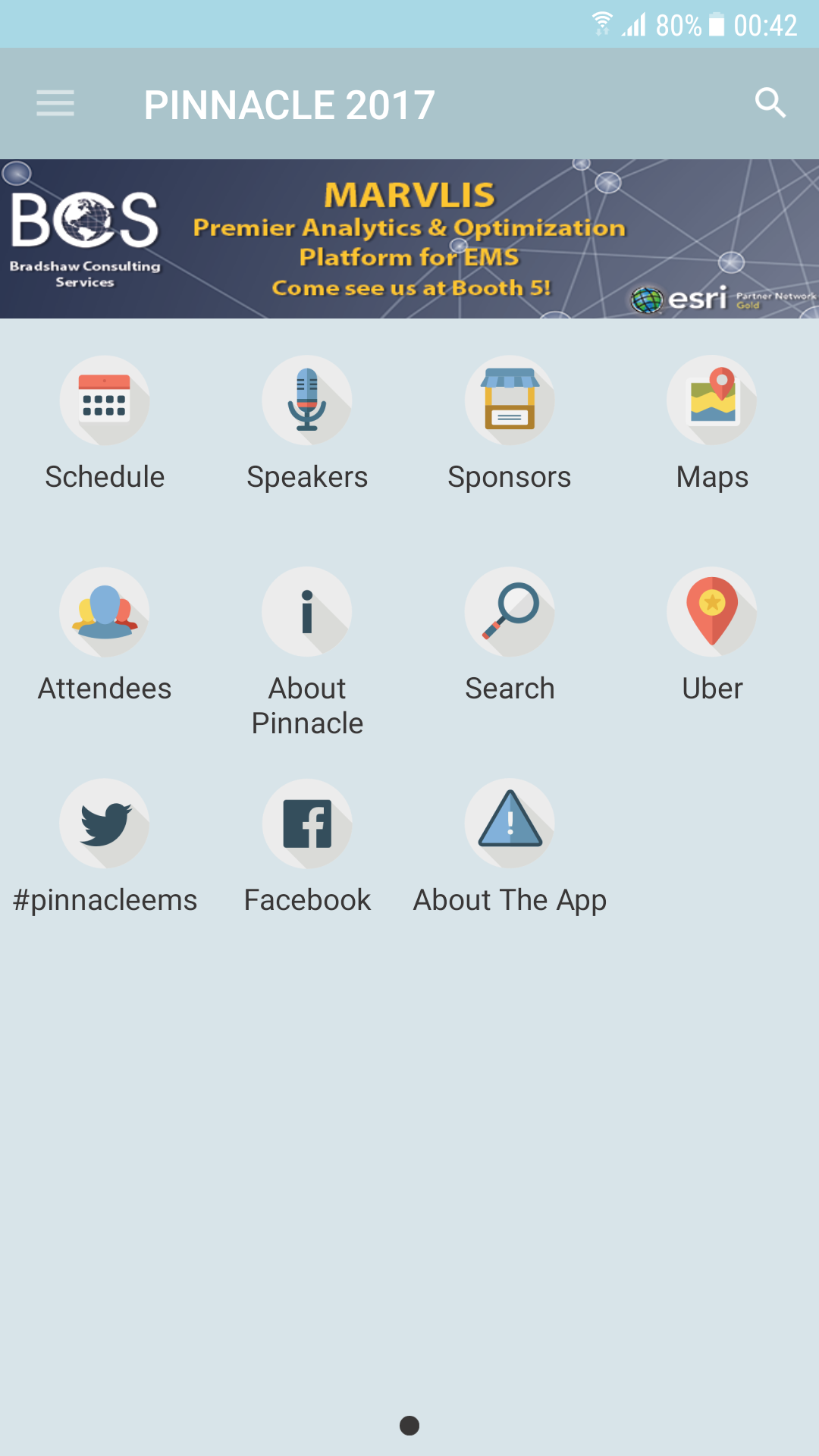The width and height of the screenshot is (819, 1456).
Task: Open the Schedule section
Action: pyautogui.click(x=105, y=425)
